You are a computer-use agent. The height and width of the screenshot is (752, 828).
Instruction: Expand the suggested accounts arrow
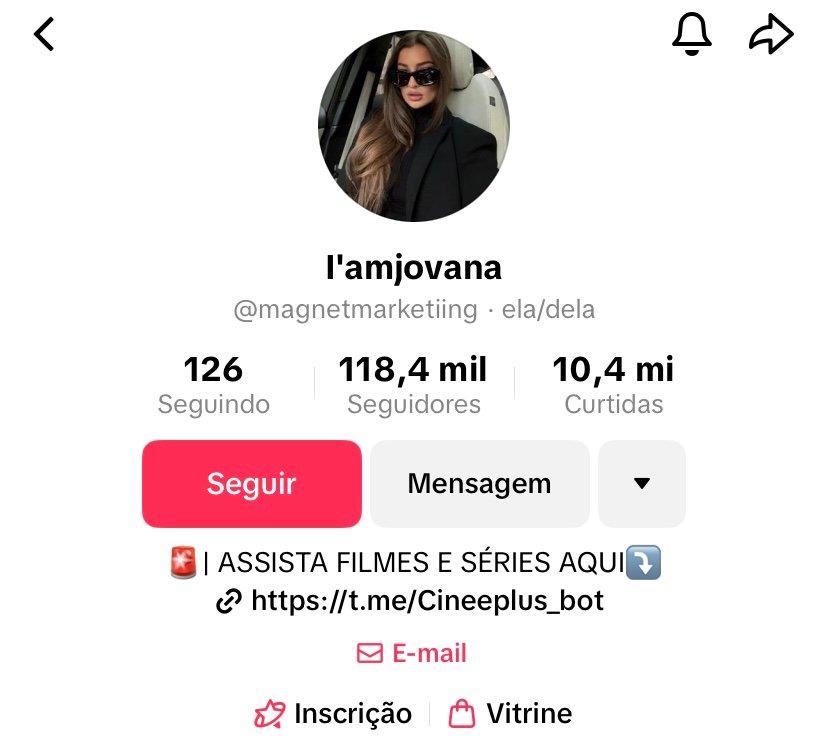[642, 484]
